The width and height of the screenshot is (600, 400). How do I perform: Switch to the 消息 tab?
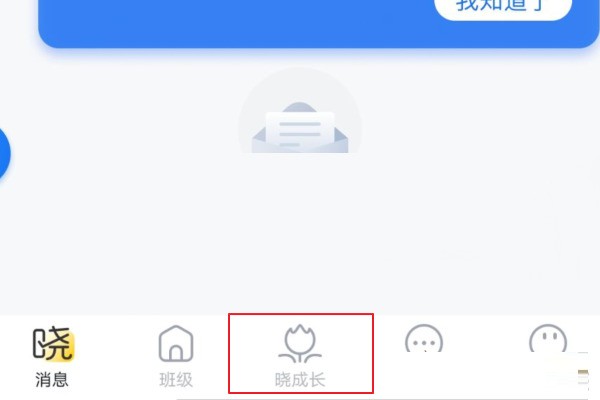coord(53,357)
